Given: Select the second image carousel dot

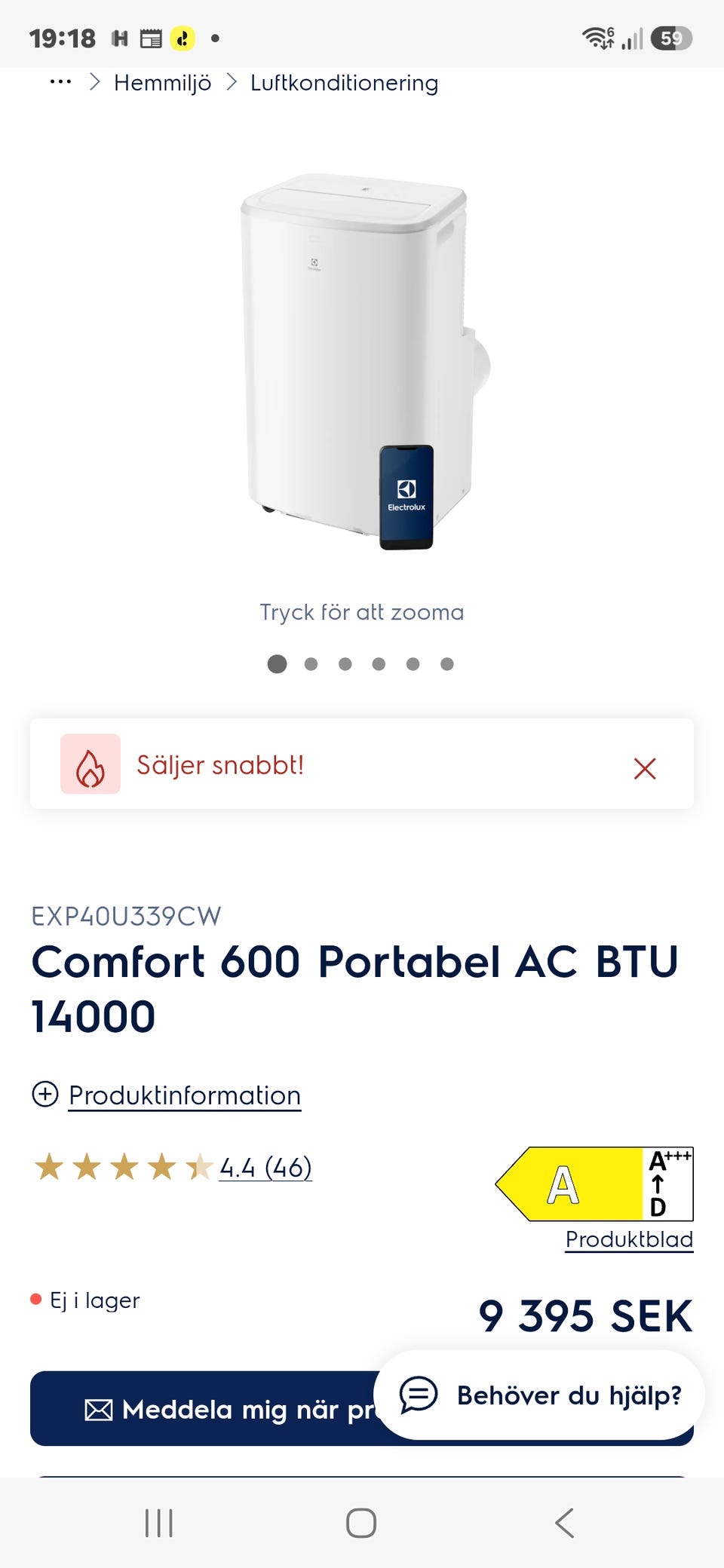Looking at the screenshot, I should pos(311,664).
